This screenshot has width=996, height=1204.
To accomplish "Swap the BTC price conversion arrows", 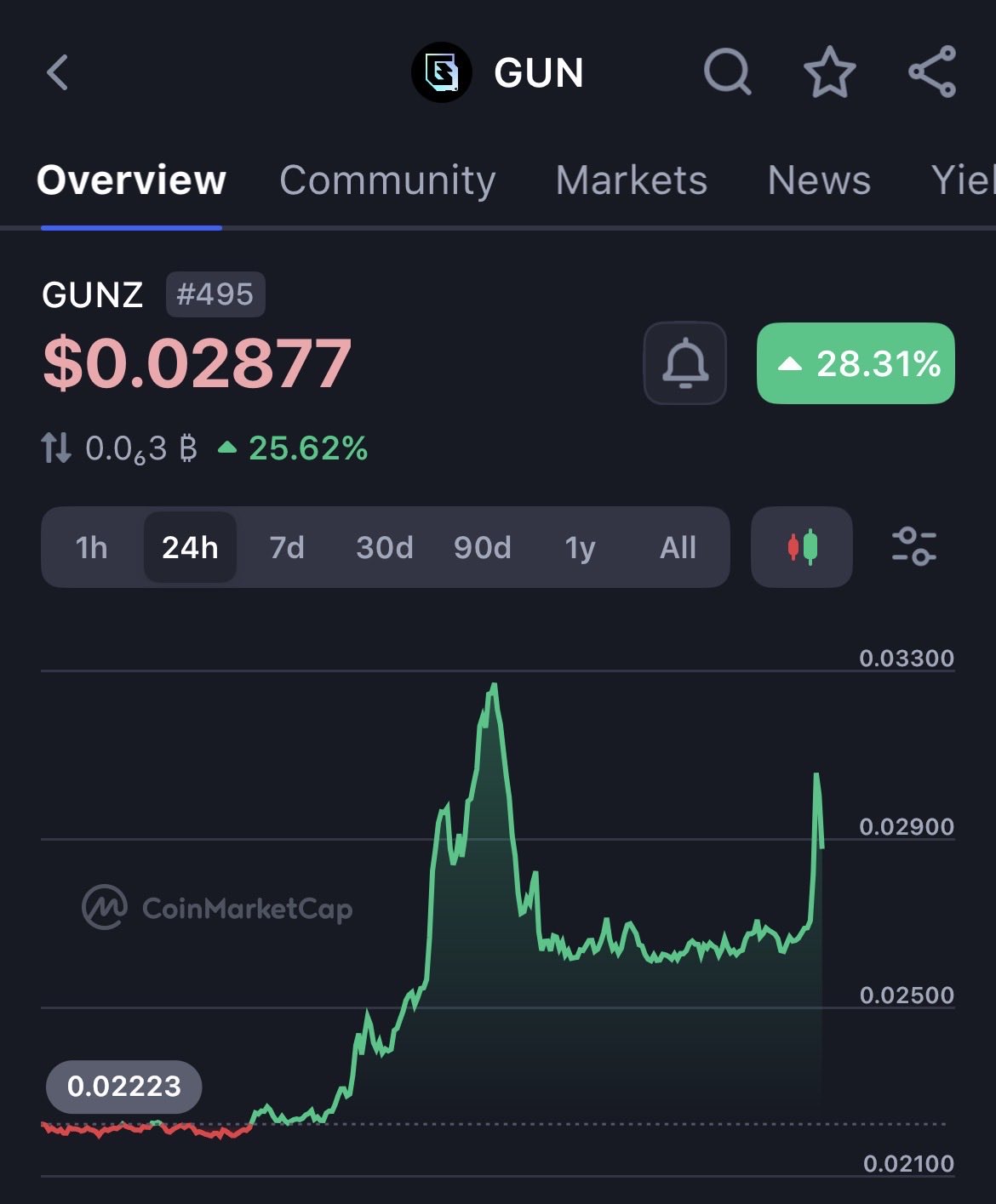I will point(56,448).
